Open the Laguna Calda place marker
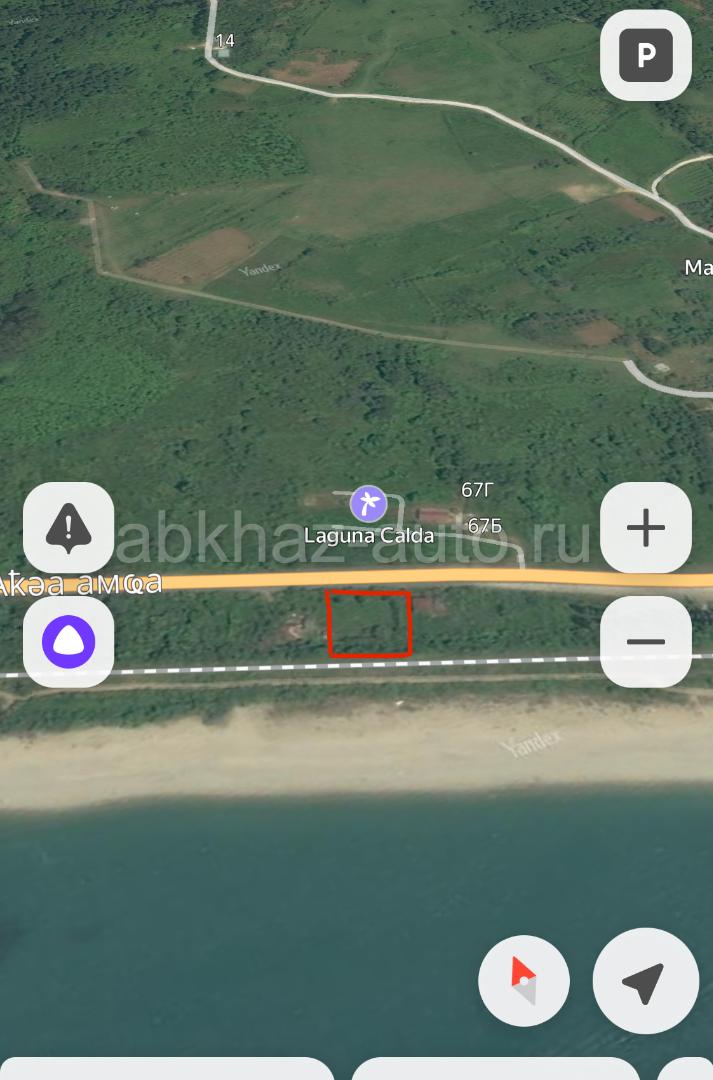Image resolution: width=713 pixels, height=1080 pixels. tap(368, 504)
